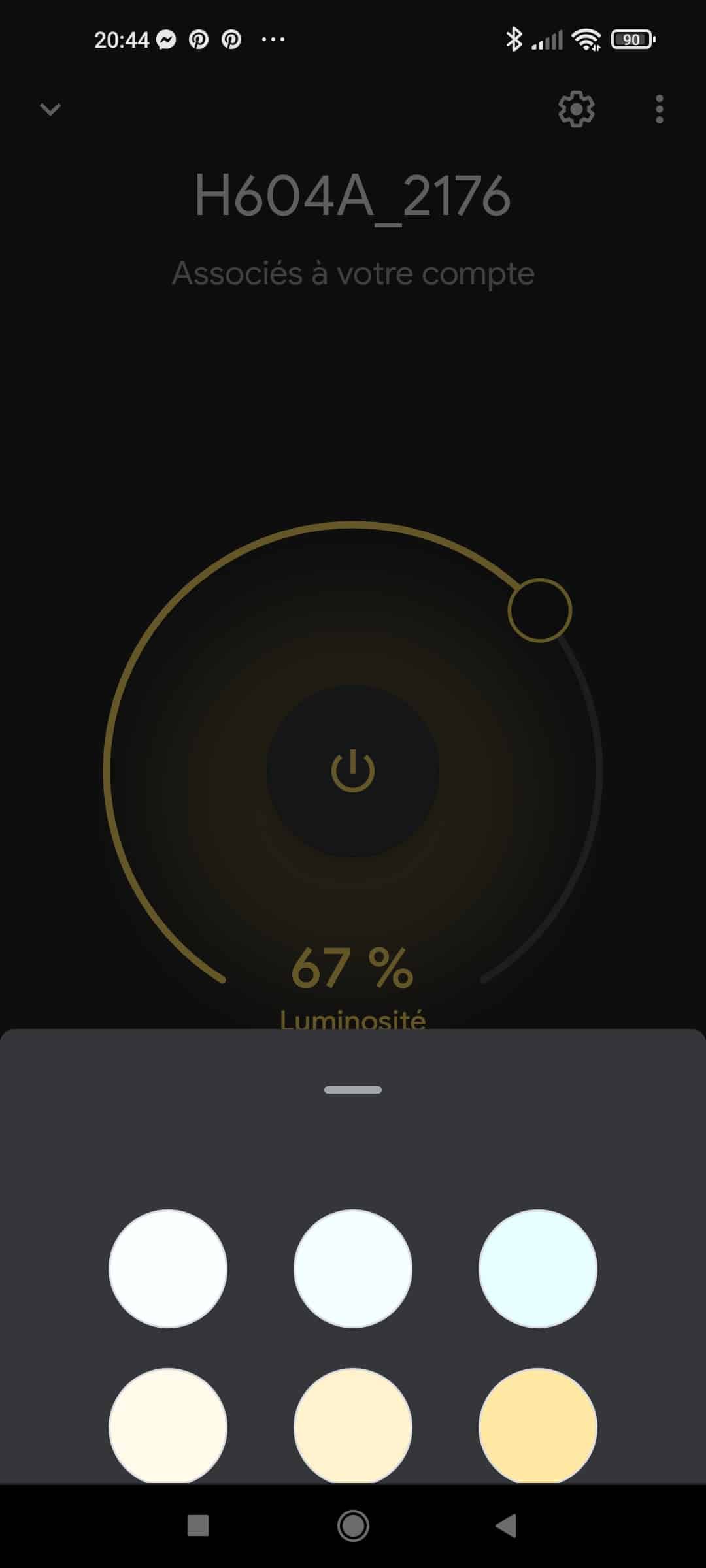Screen dimensions: 706x1568
Task: Pick the cream yellow swatch
Action: (353, 1426)
